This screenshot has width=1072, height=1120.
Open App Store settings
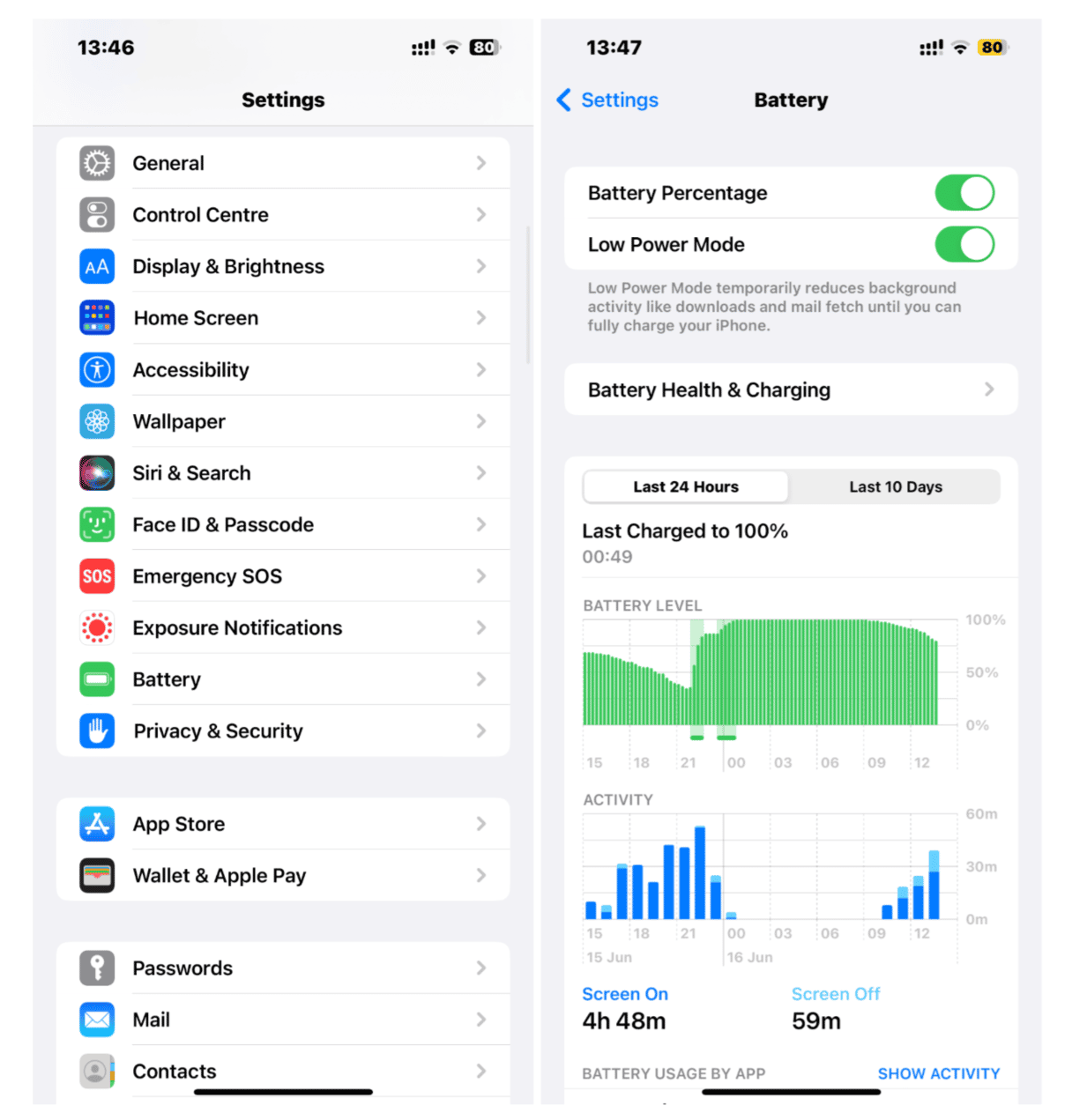(282, 824)
